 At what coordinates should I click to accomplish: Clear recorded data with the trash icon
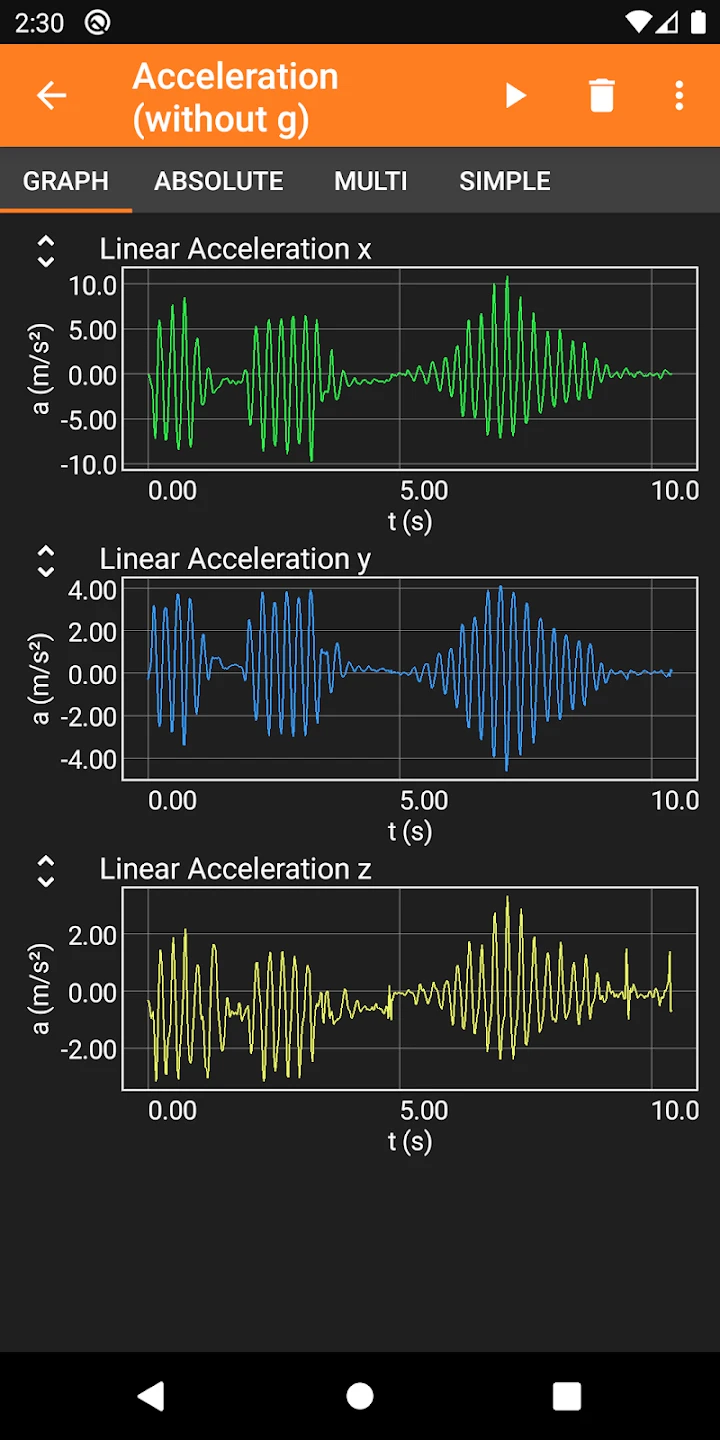pyautogui.click(x=601, y=96)
